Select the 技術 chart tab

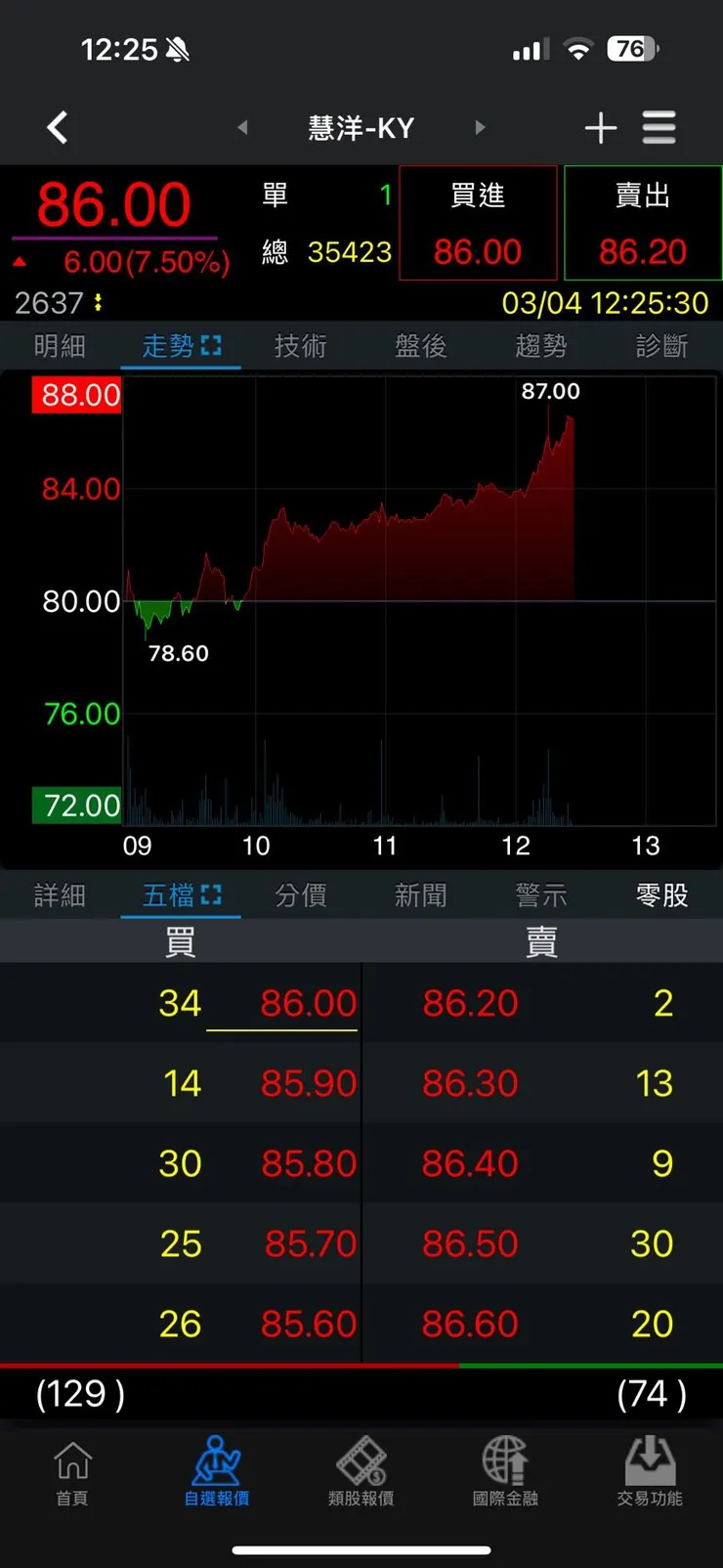300,346
